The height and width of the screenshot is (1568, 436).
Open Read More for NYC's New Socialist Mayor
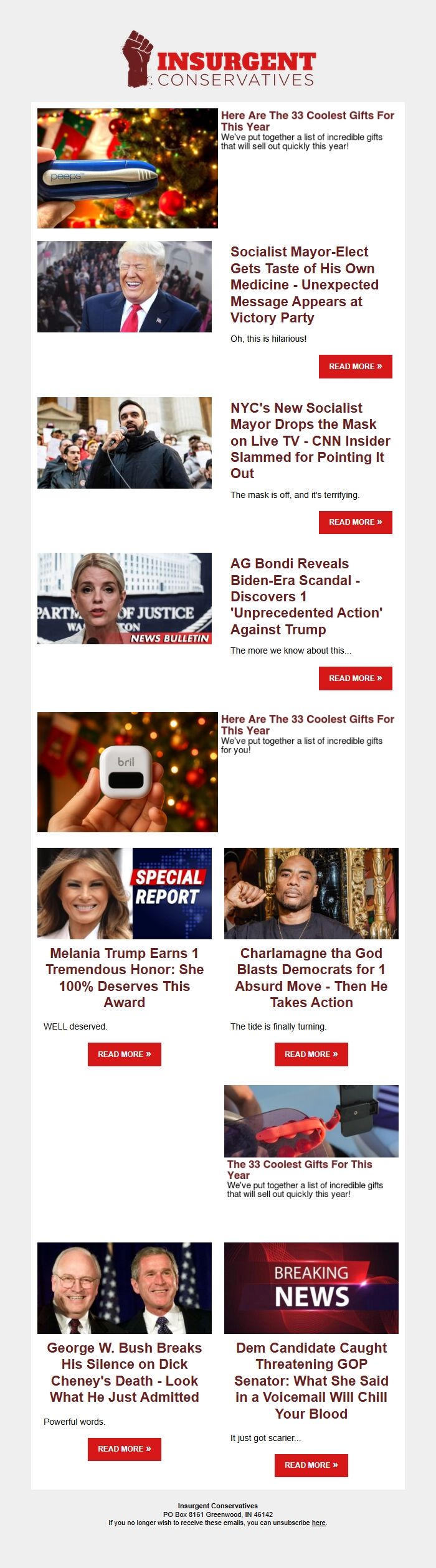click(x=355, y=522)
